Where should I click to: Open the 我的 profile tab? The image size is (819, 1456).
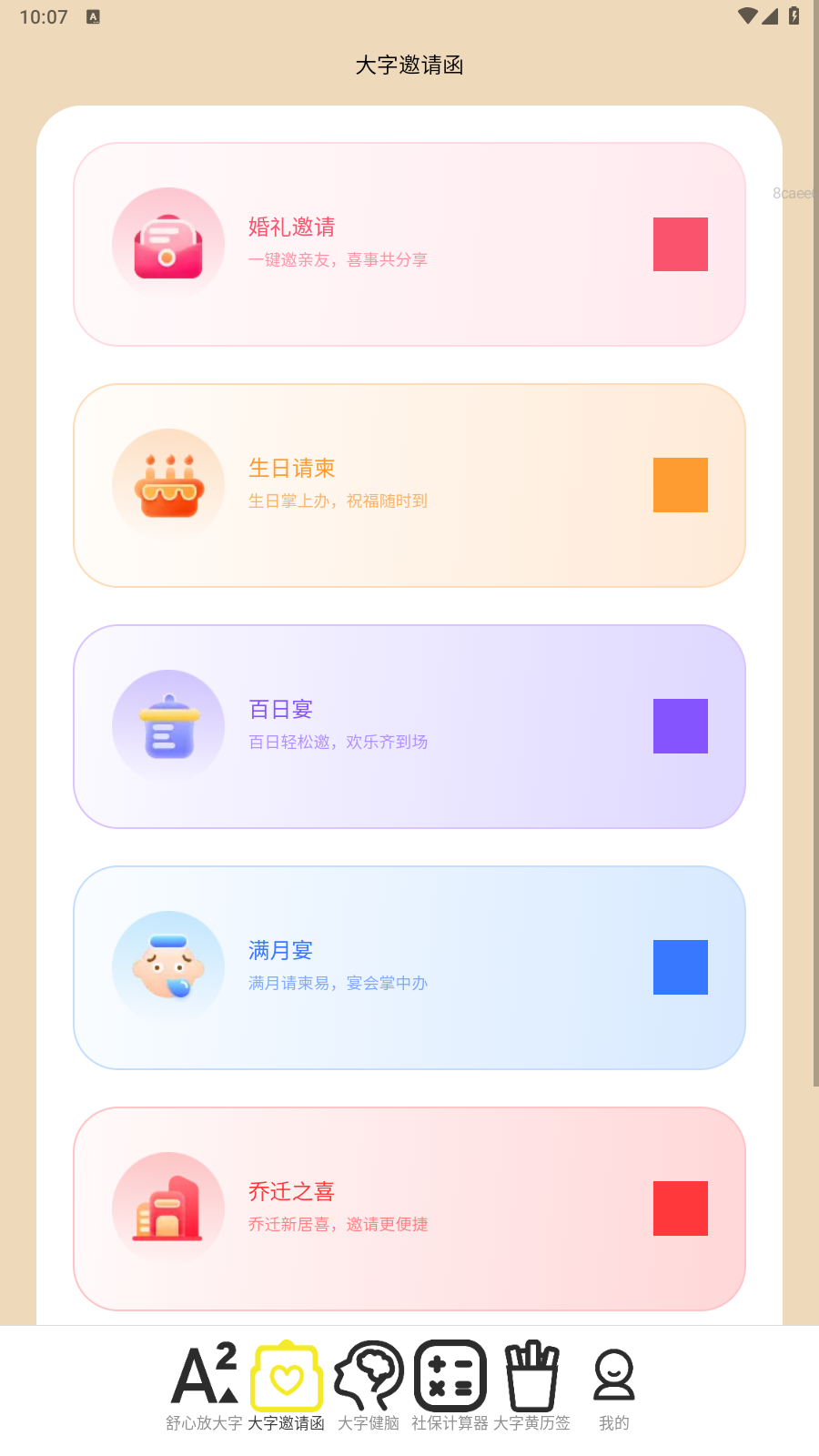pos(614,1385)
